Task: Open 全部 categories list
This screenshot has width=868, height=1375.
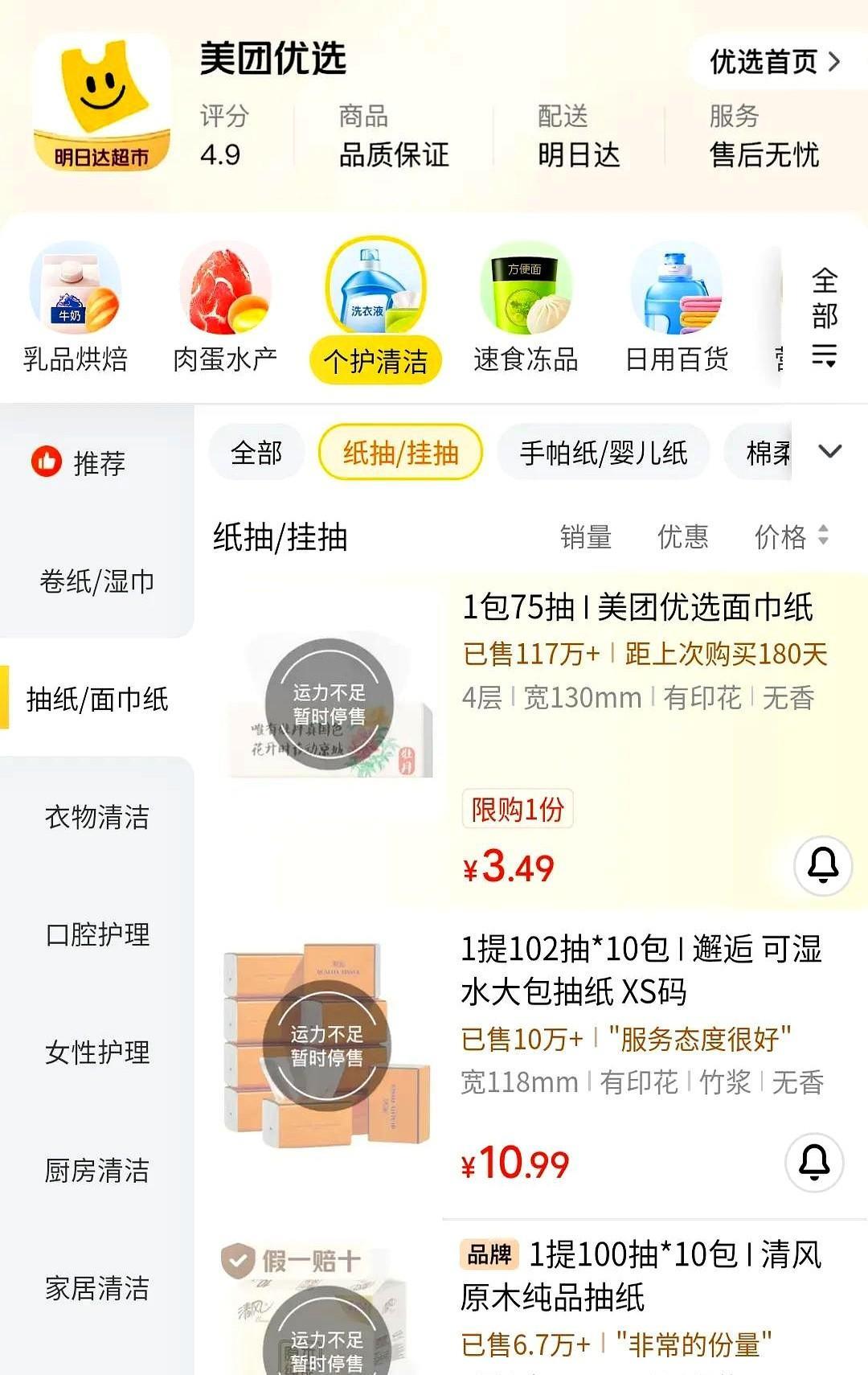Action: (x=825, y=317)
